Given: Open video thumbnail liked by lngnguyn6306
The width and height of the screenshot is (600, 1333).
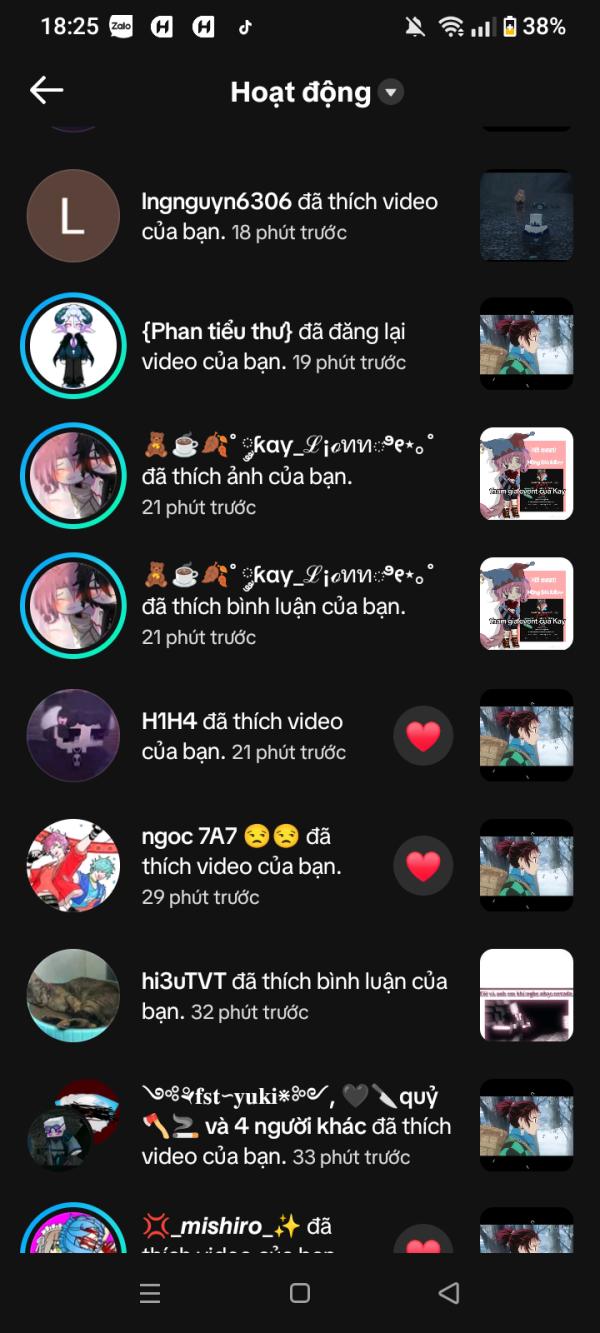Looking at the screenshot, I should (x=526, y=216).
